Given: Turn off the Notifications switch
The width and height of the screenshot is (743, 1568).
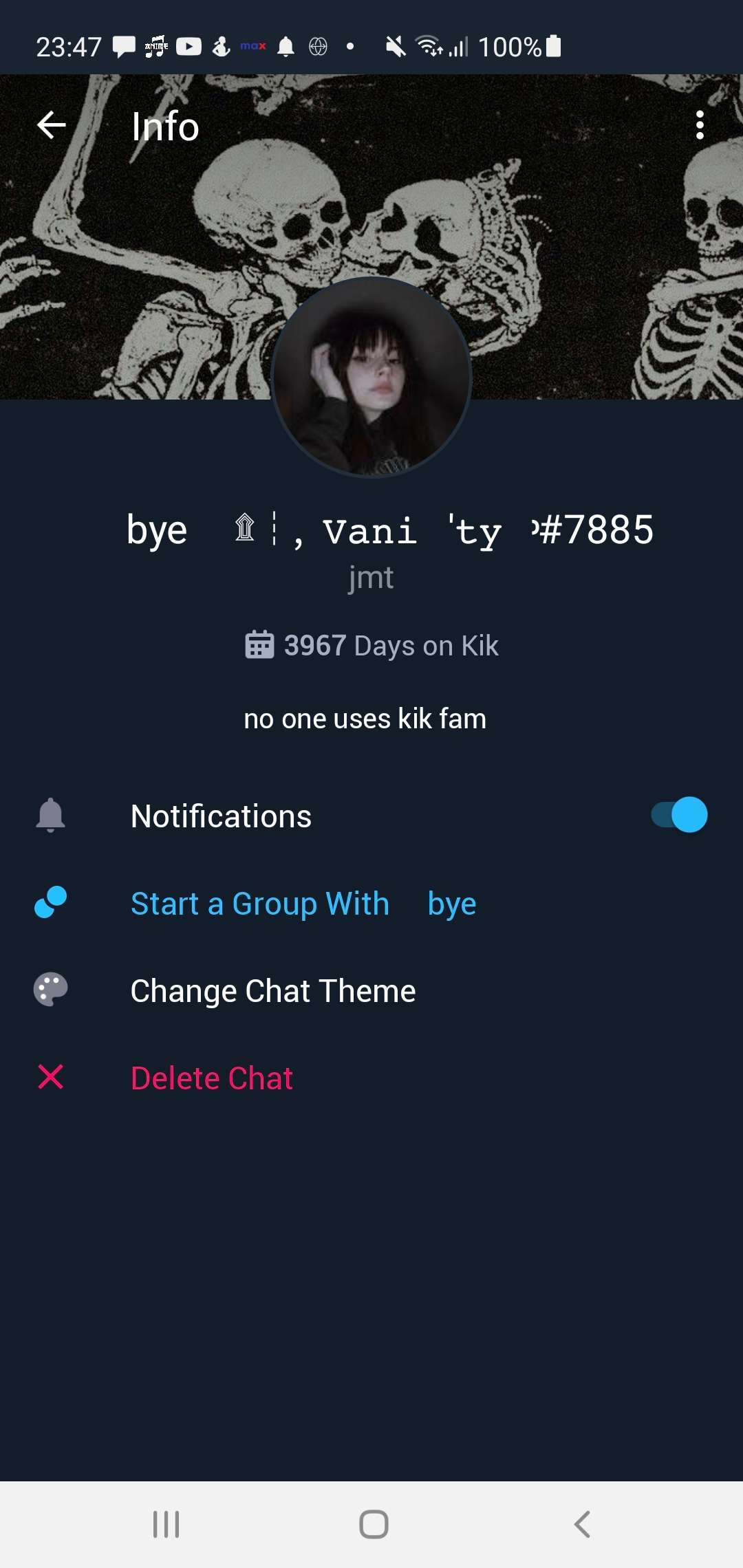Looking at the screenshot, I should pyautogui.click(x=679, y=815).
